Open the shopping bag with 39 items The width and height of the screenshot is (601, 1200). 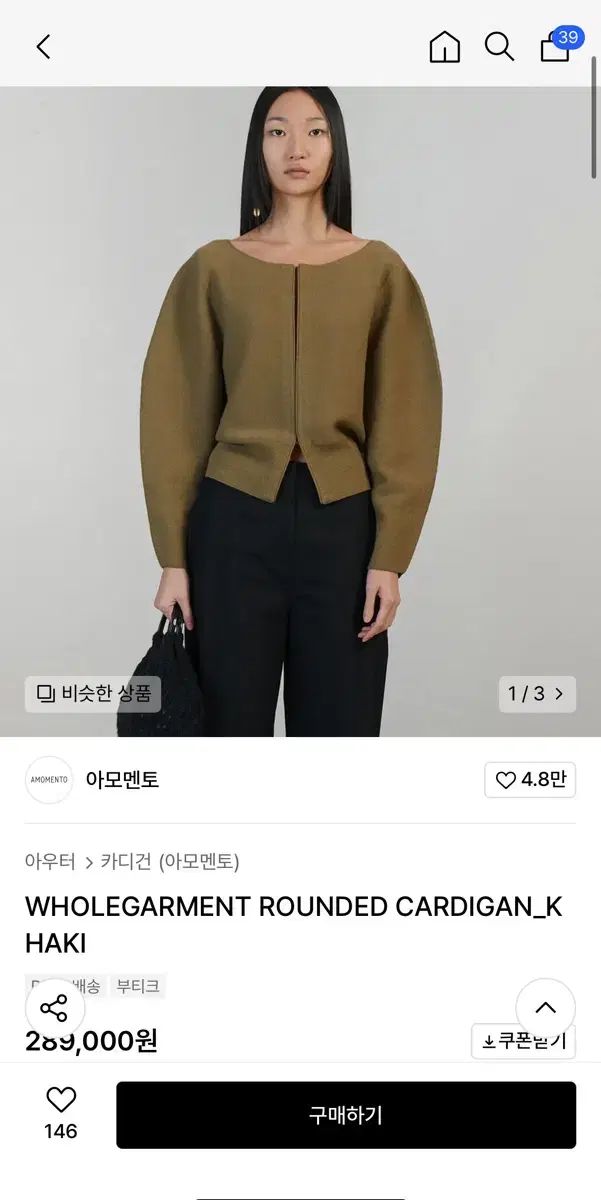555,46
